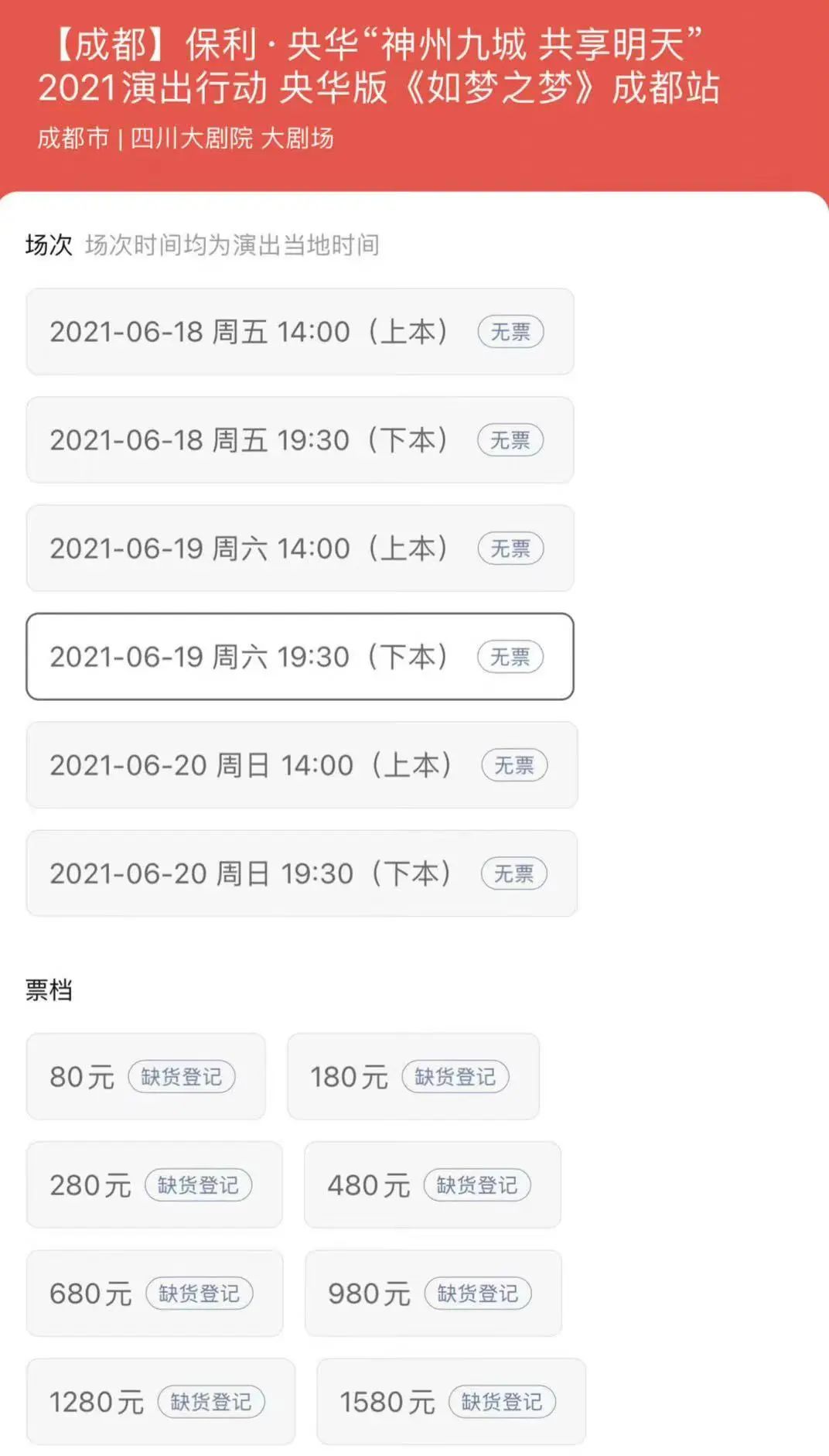Select the 2021-06-20 周日 14:00 (上本) session

pyautogui.click(x=302, y=765)
